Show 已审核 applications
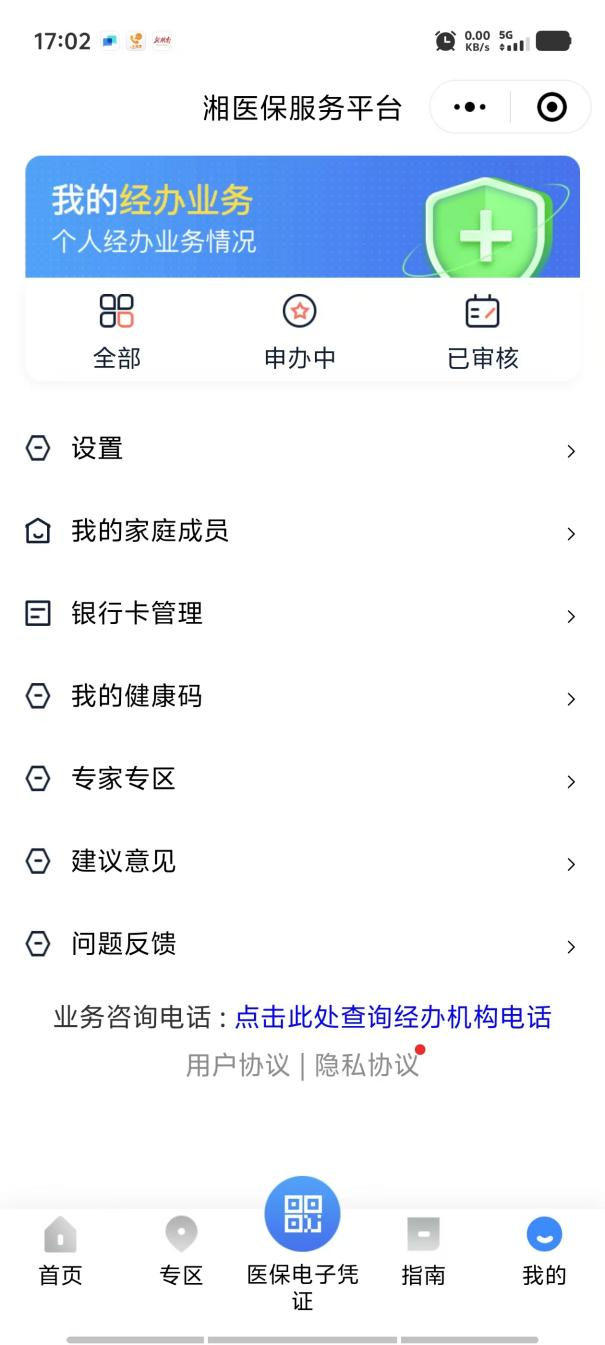This screenshot has width=605, height=1345. click(483, 331)
